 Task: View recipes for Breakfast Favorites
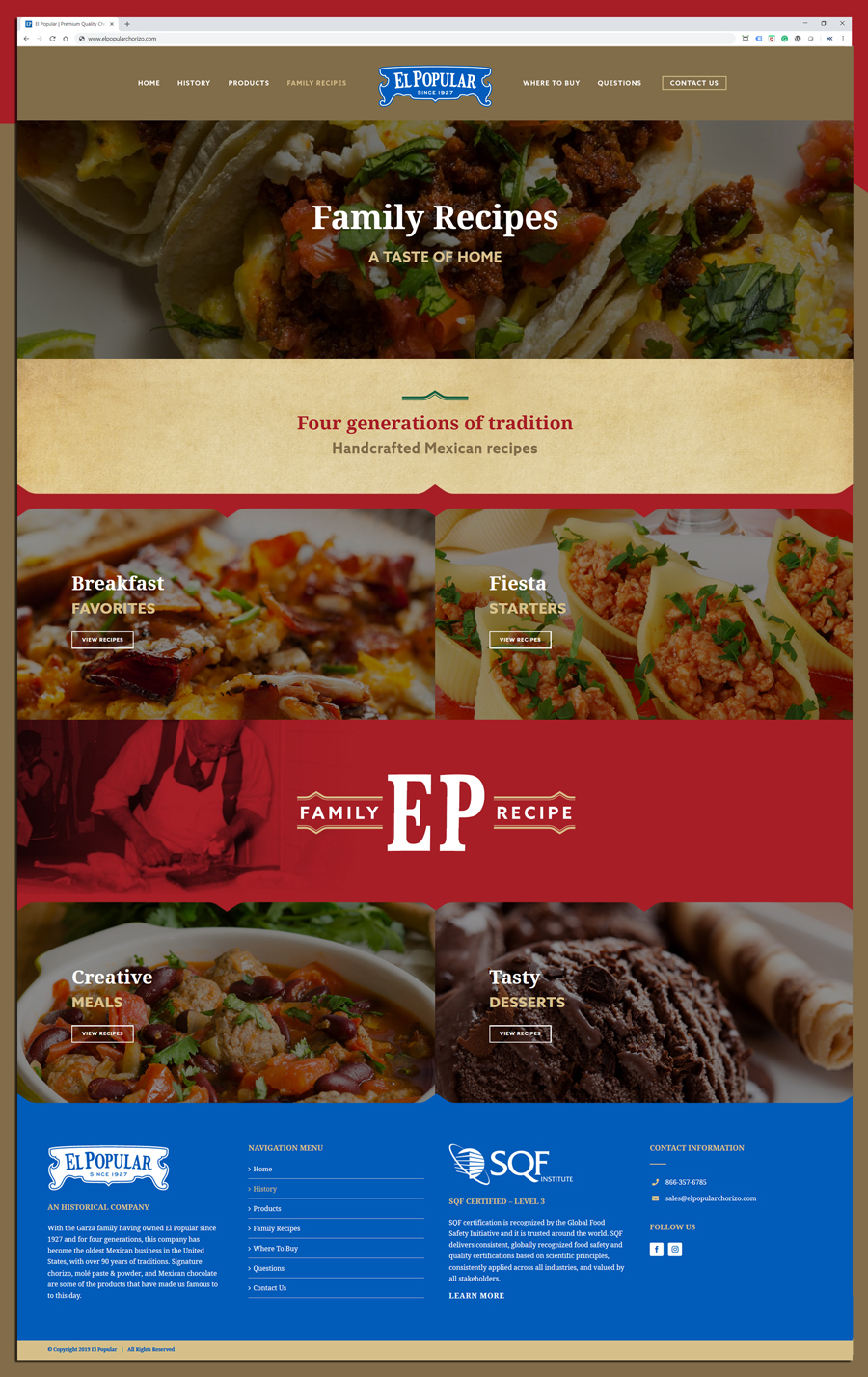[102, 640]
